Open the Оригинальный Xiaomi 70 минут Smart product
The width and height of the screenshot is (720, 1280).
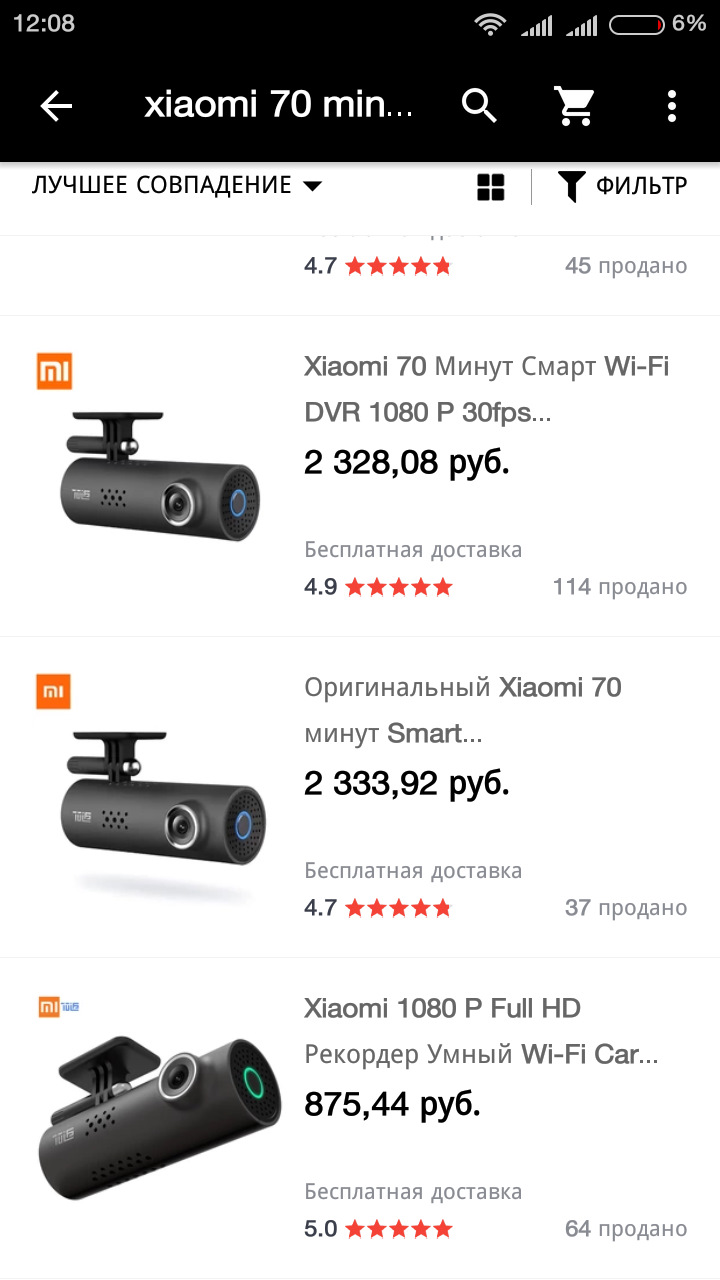pos(360,797)
